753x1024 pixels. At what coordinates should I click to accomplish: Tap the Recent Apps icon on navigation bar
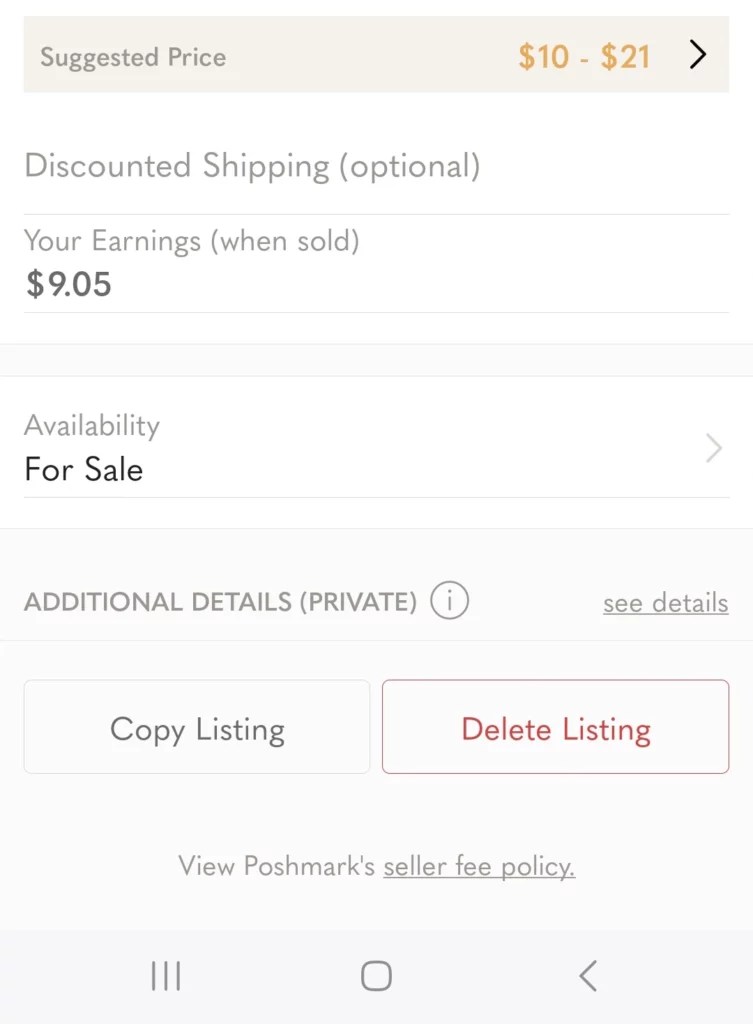[x=165, y=975]
